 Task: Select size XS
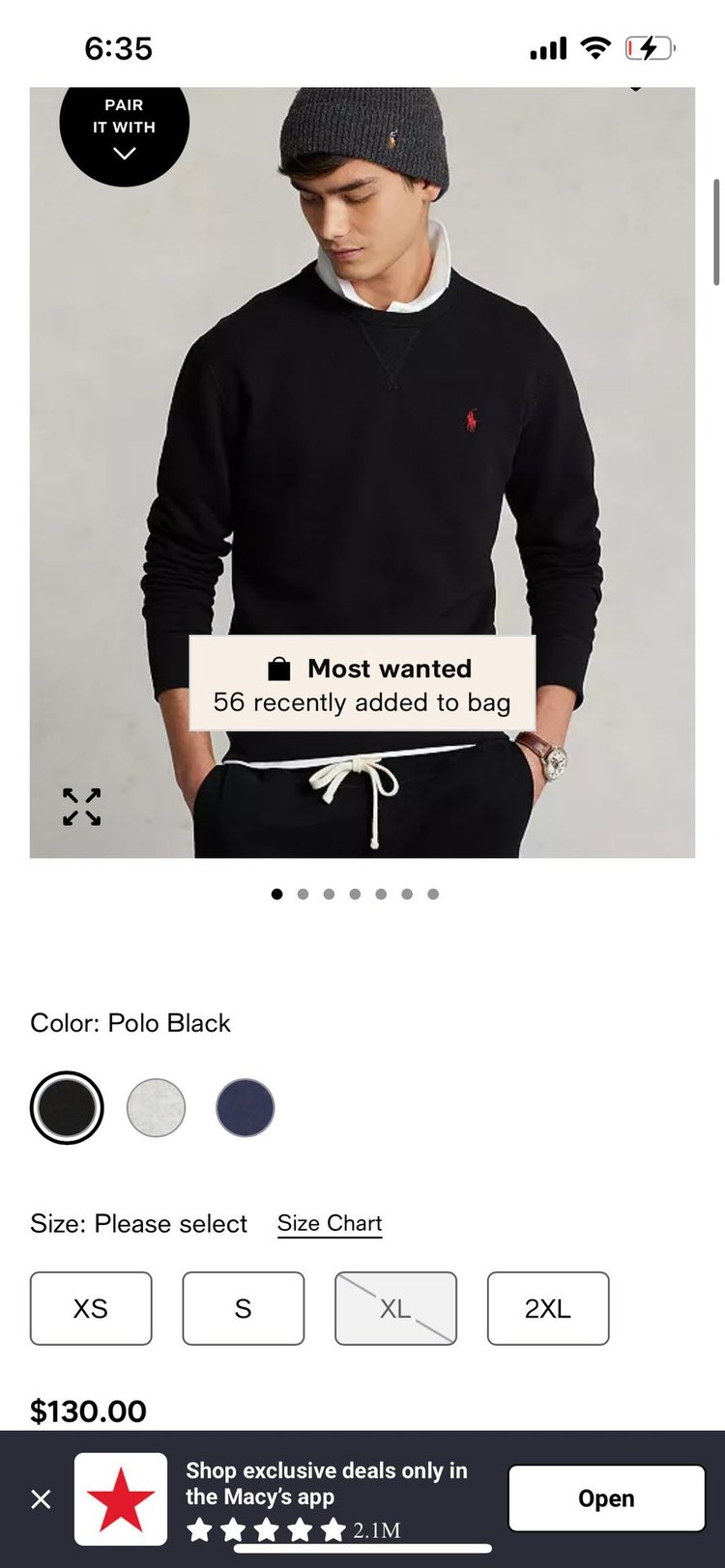coord(91,1308)
